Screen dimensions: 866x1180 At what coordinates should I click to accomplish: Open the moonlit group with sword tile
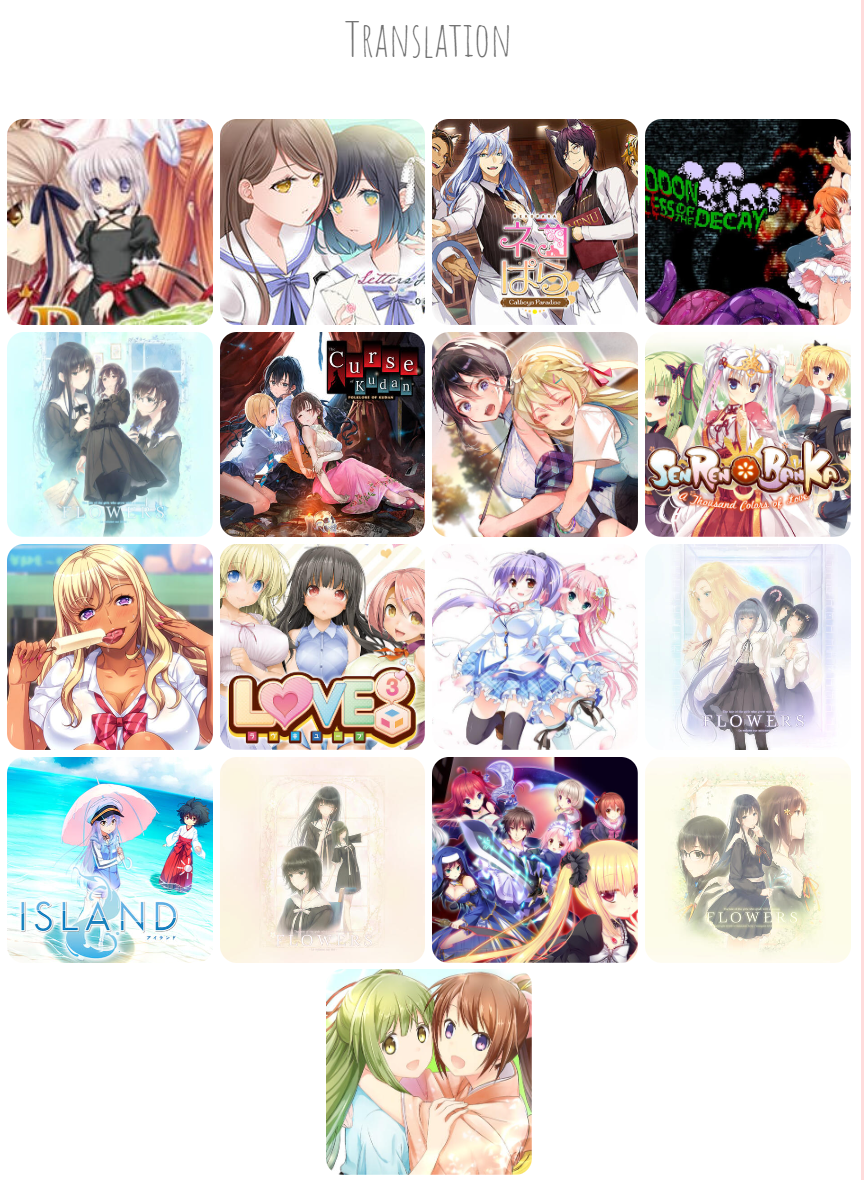point(535,859)
